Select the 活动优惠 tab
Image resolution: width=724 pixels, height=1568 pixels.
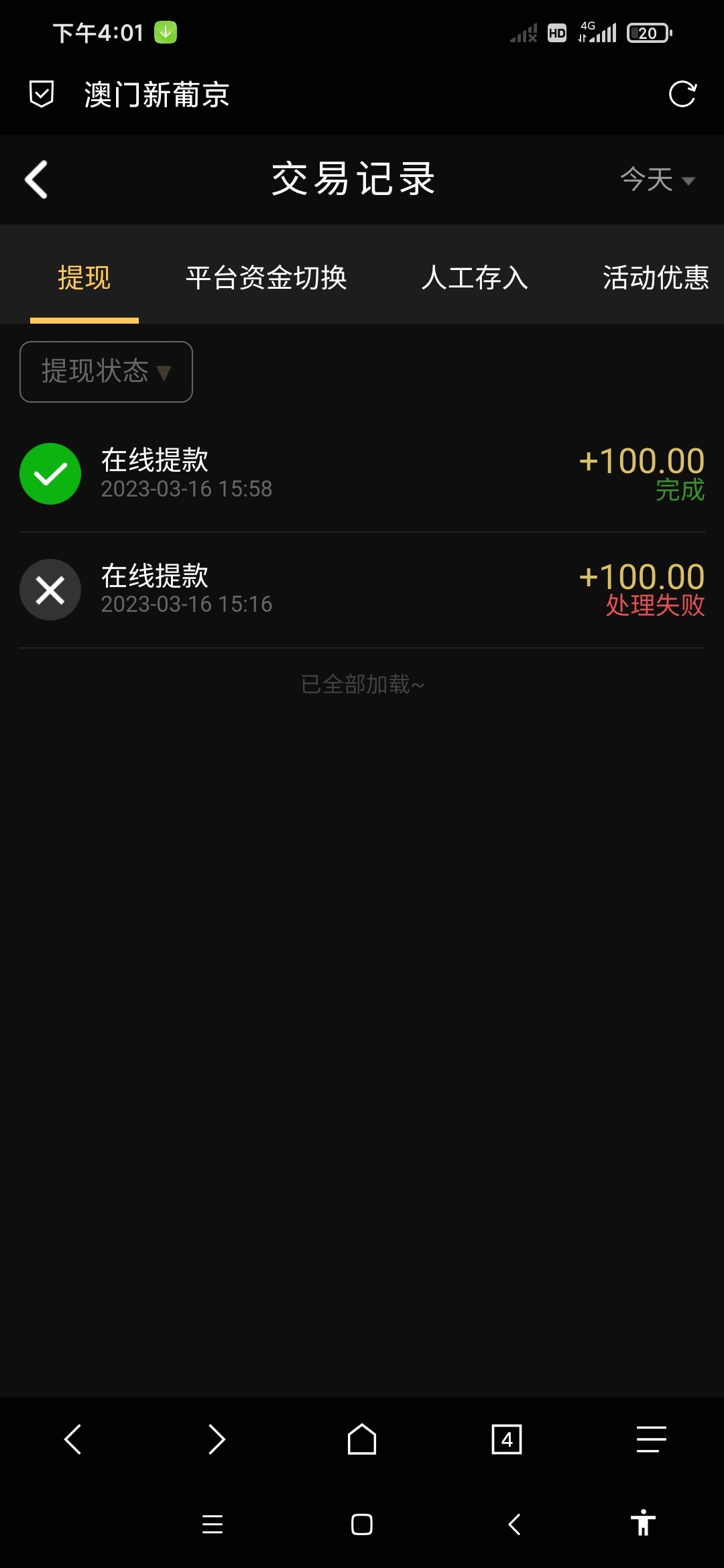click(655, 279)
